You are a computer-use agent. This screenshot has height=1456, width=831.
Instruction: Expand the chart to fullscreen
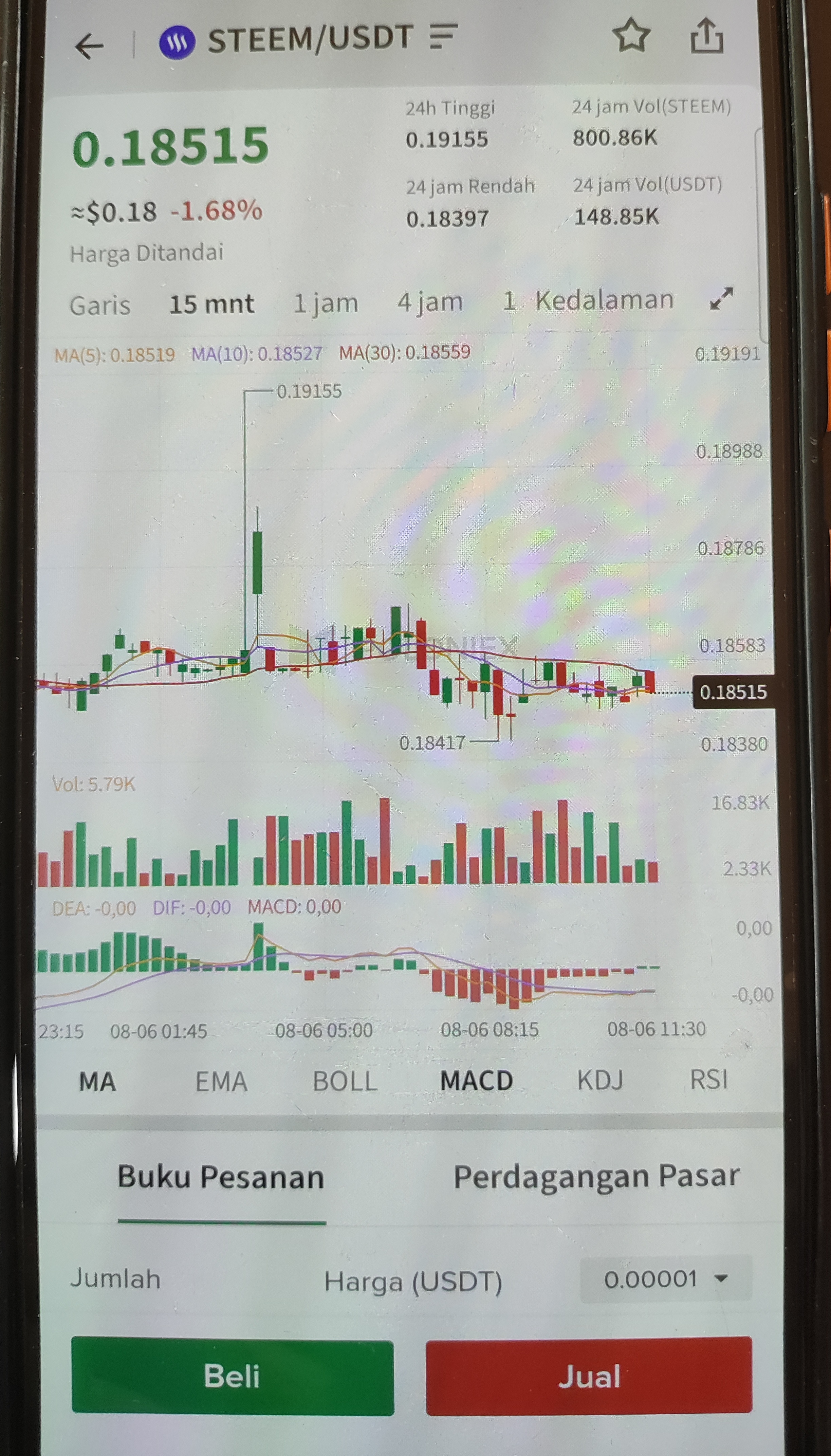pyautogui.click(x=721, y=298)
